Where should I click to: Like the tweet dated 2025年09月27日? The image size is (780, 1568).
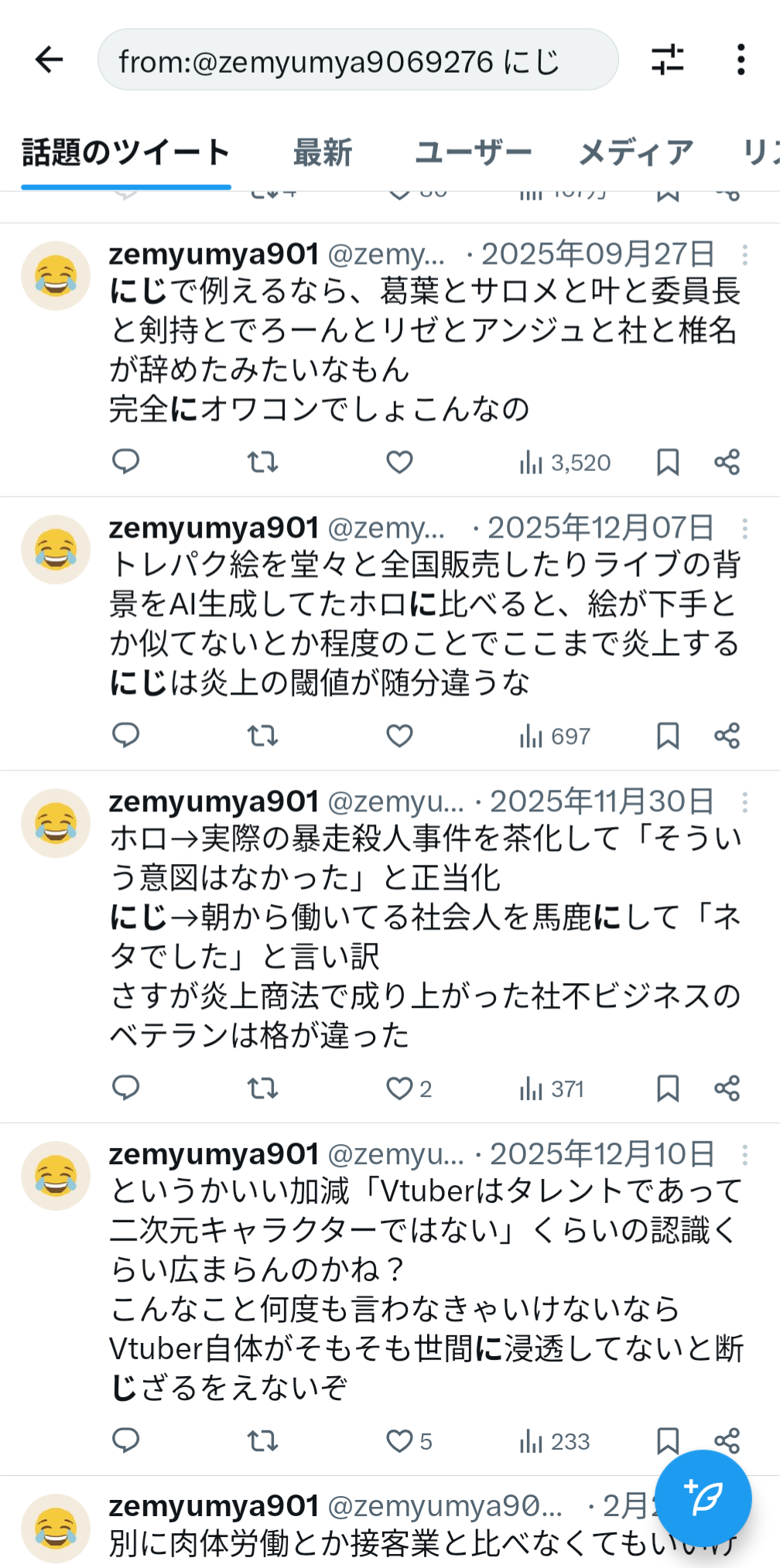(x=399, y=463)
